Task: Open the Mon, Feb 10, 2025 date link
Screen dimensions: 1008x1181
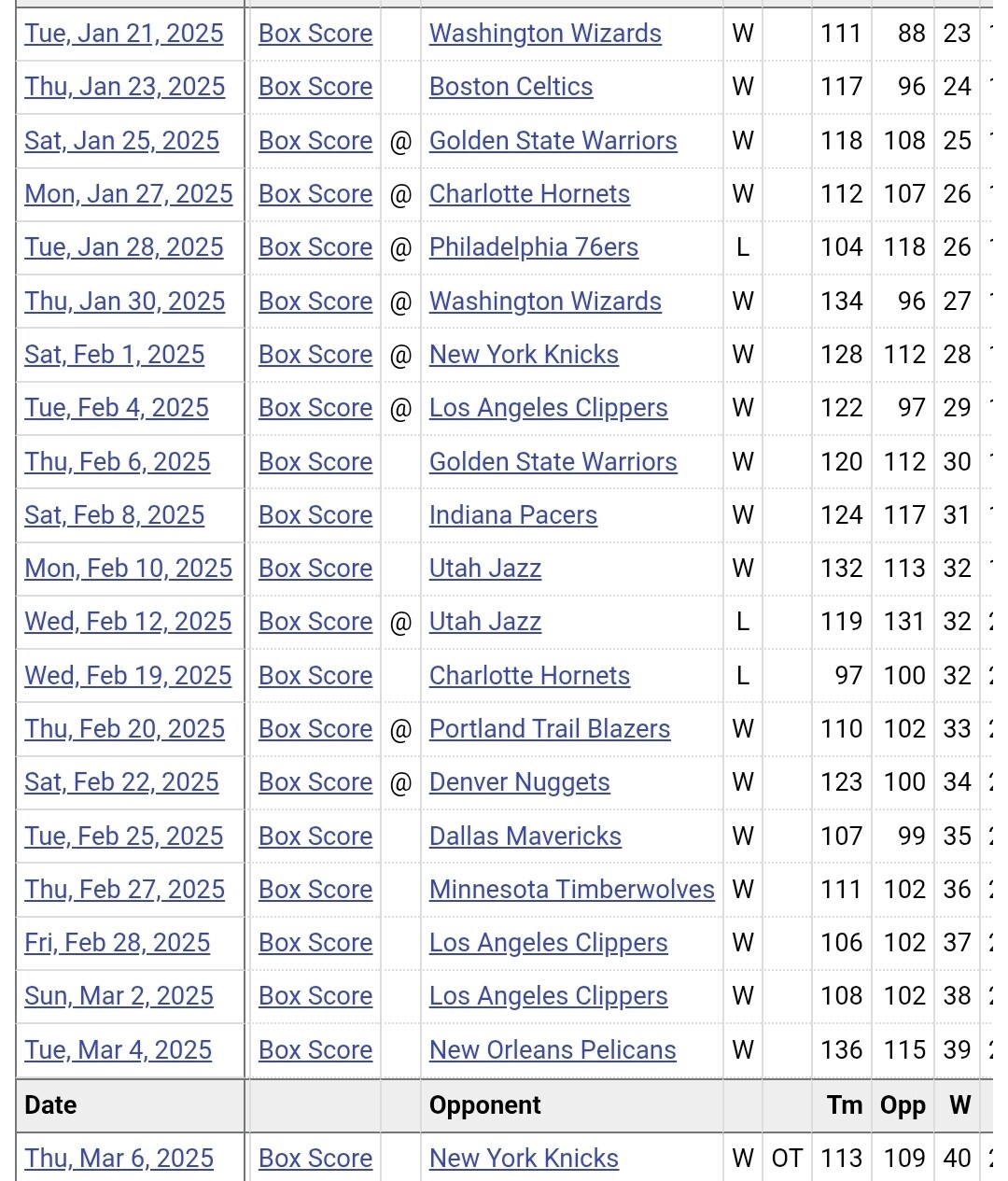Action: coord(129,569)
